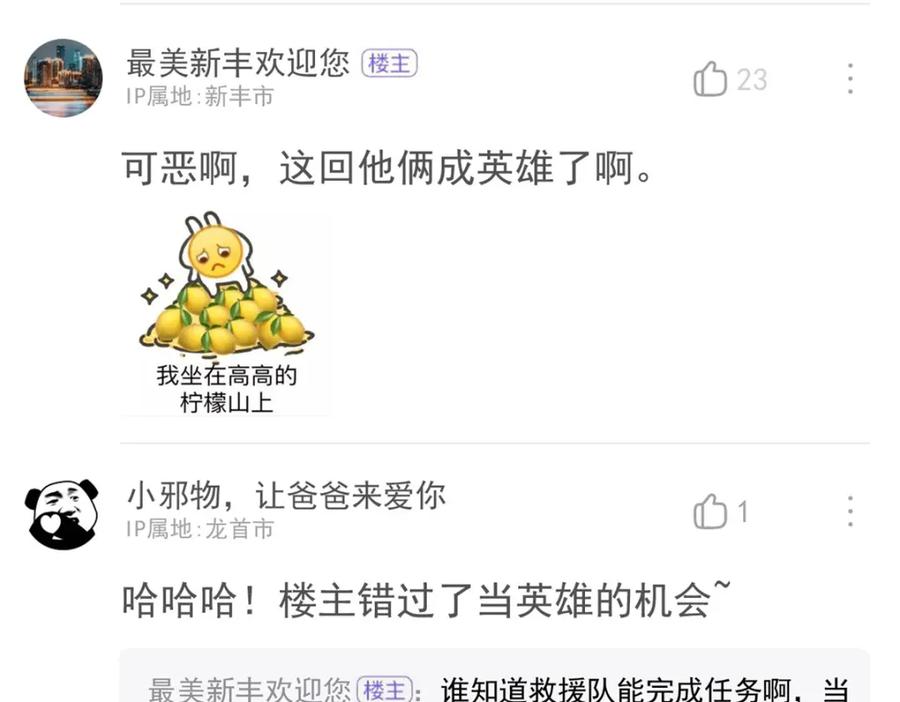The height and width of the screenshot is (702, 900).
Task: View the lemon mountain sticker image
Action: pos(226,313)
